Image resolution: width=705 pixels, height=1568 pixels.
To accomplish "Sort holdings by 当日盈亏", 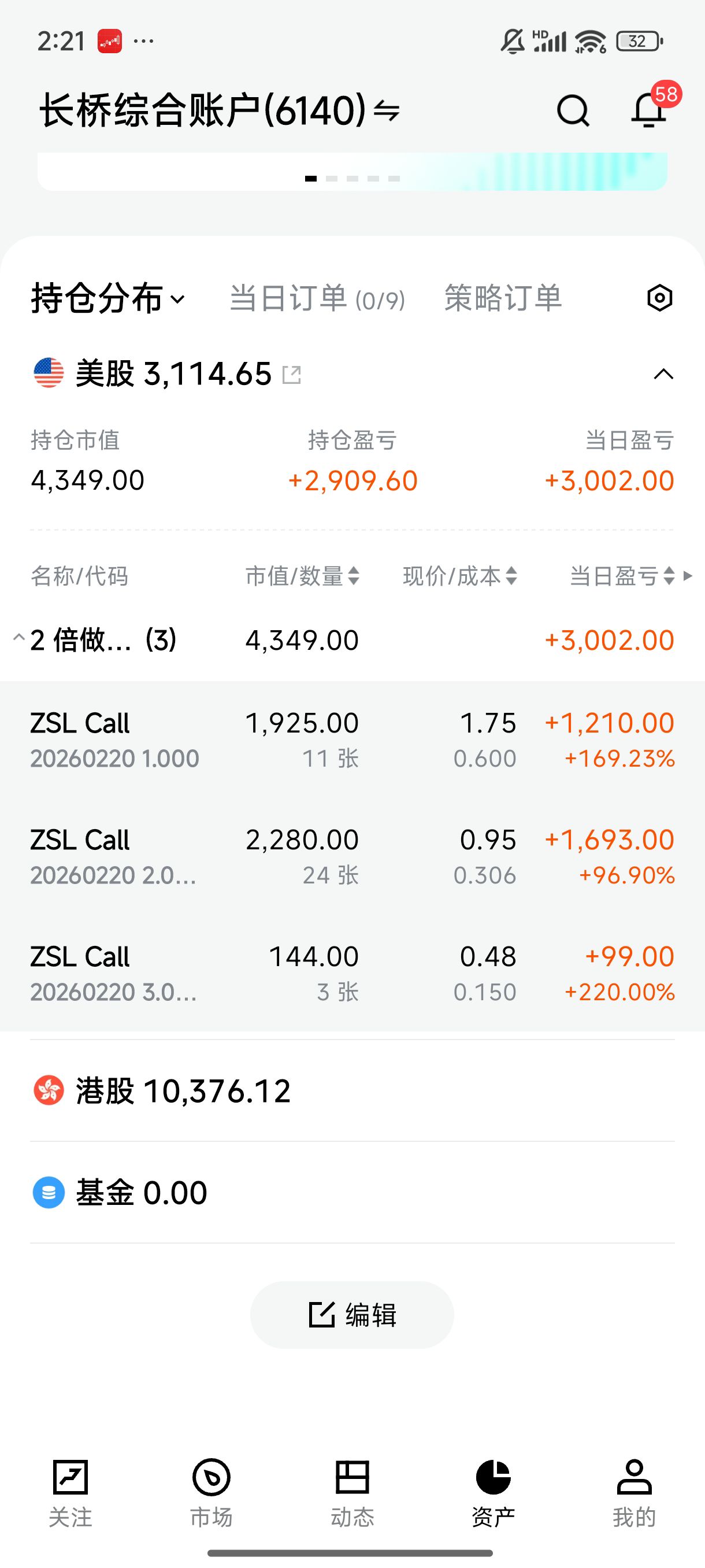I will pos(622,576).
